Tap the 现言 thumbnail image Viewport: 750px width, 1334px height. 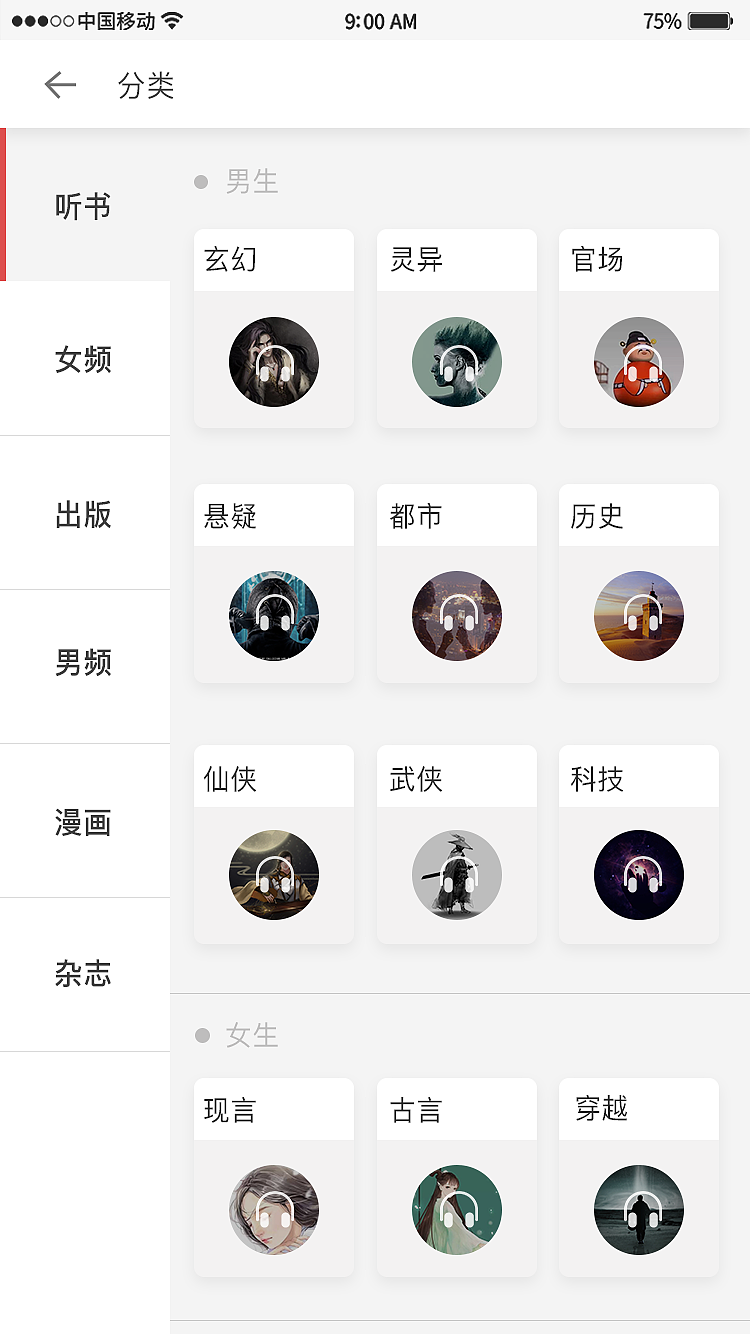274,1210
